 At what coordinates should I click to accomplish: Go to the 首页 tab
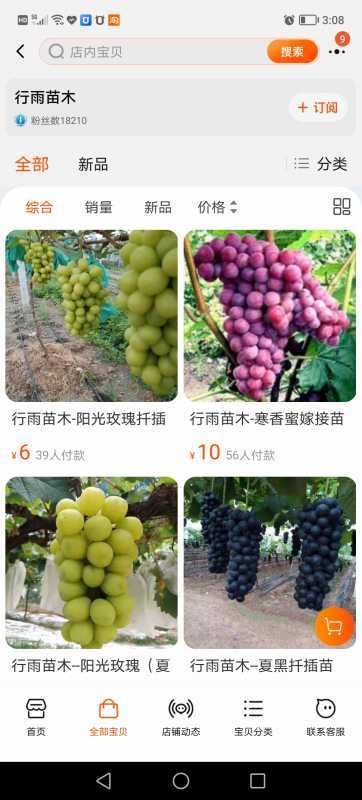point(36,716)
